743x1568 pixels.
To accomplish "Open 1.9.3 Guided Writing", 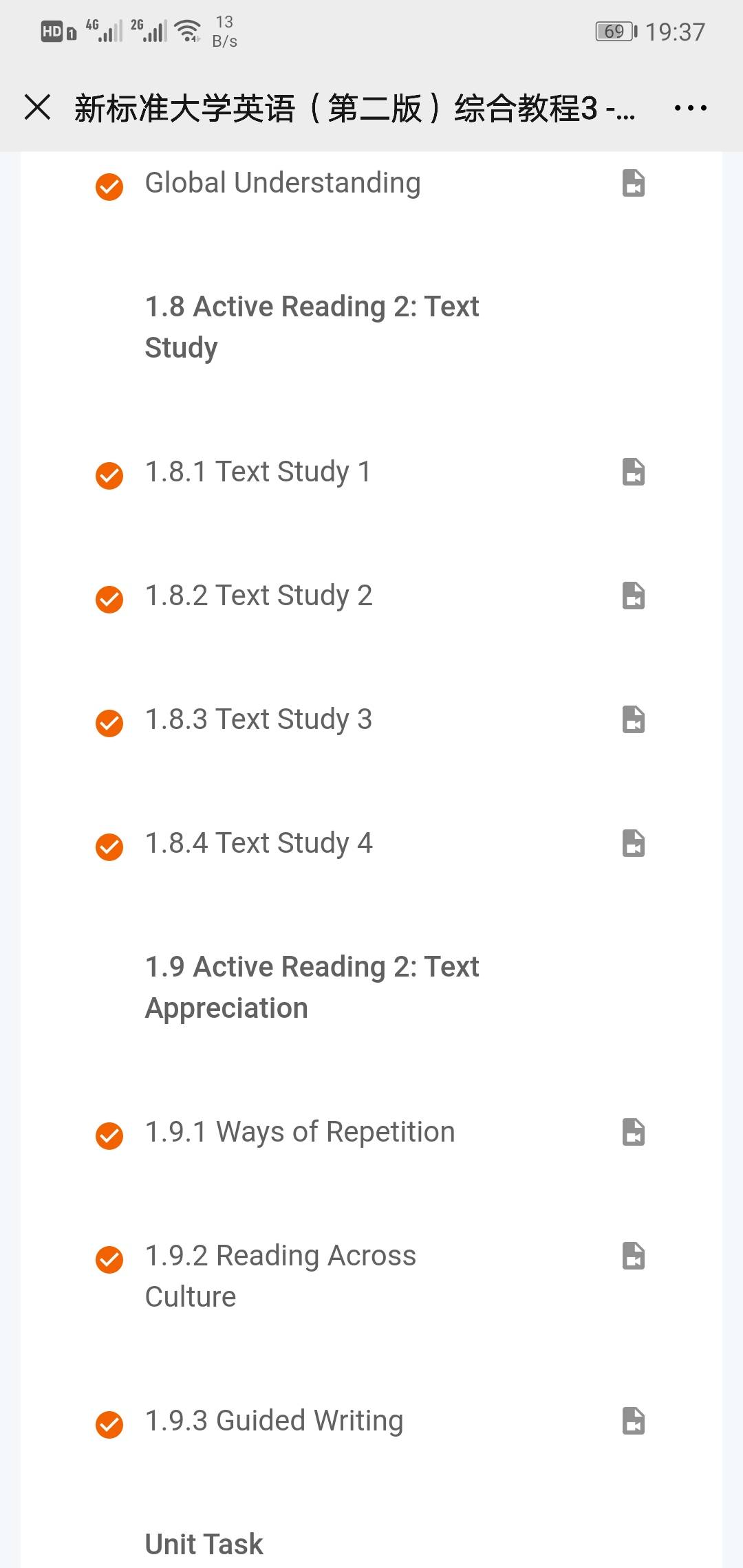I will 371,1421.
